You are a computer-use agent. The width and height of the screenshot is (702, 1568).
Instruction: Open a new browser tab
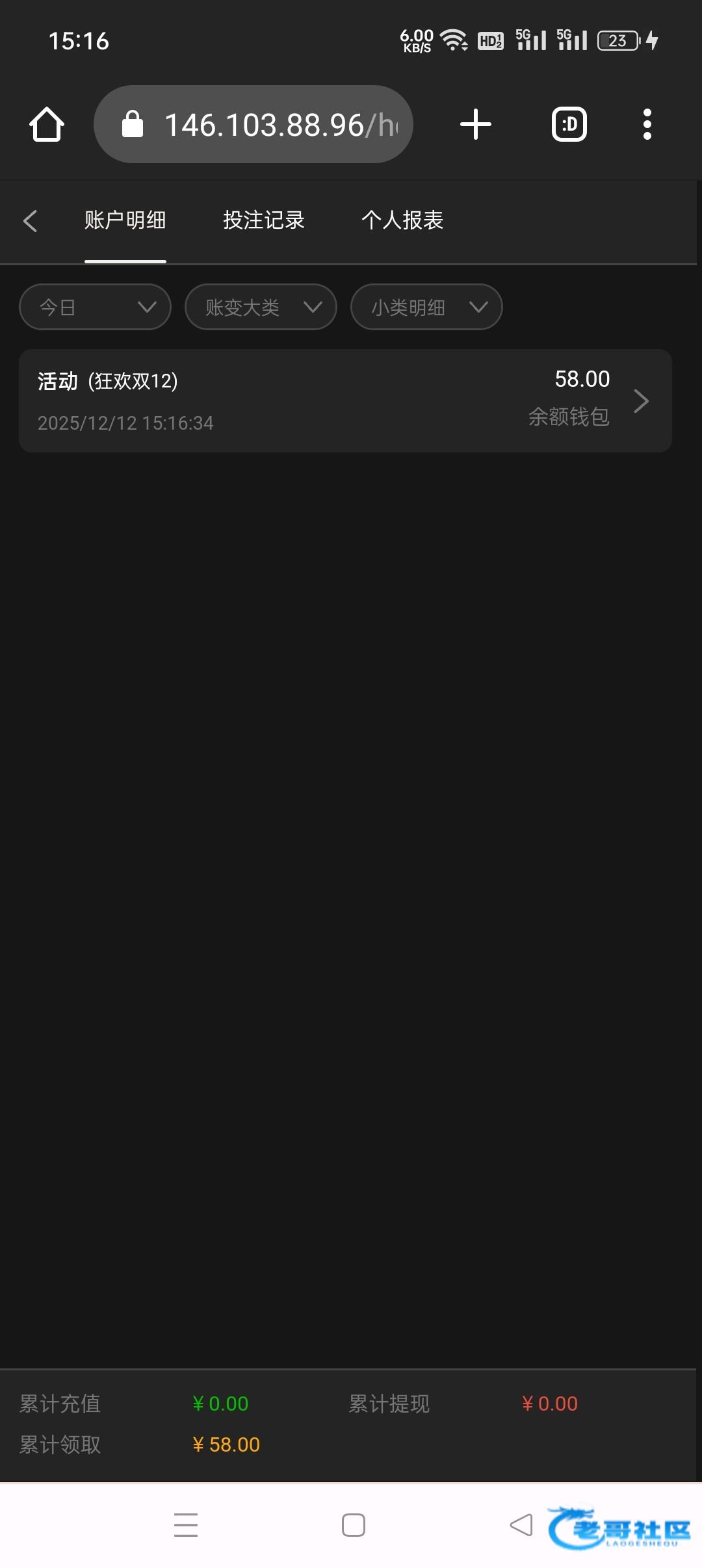click(x=475, y=124)
